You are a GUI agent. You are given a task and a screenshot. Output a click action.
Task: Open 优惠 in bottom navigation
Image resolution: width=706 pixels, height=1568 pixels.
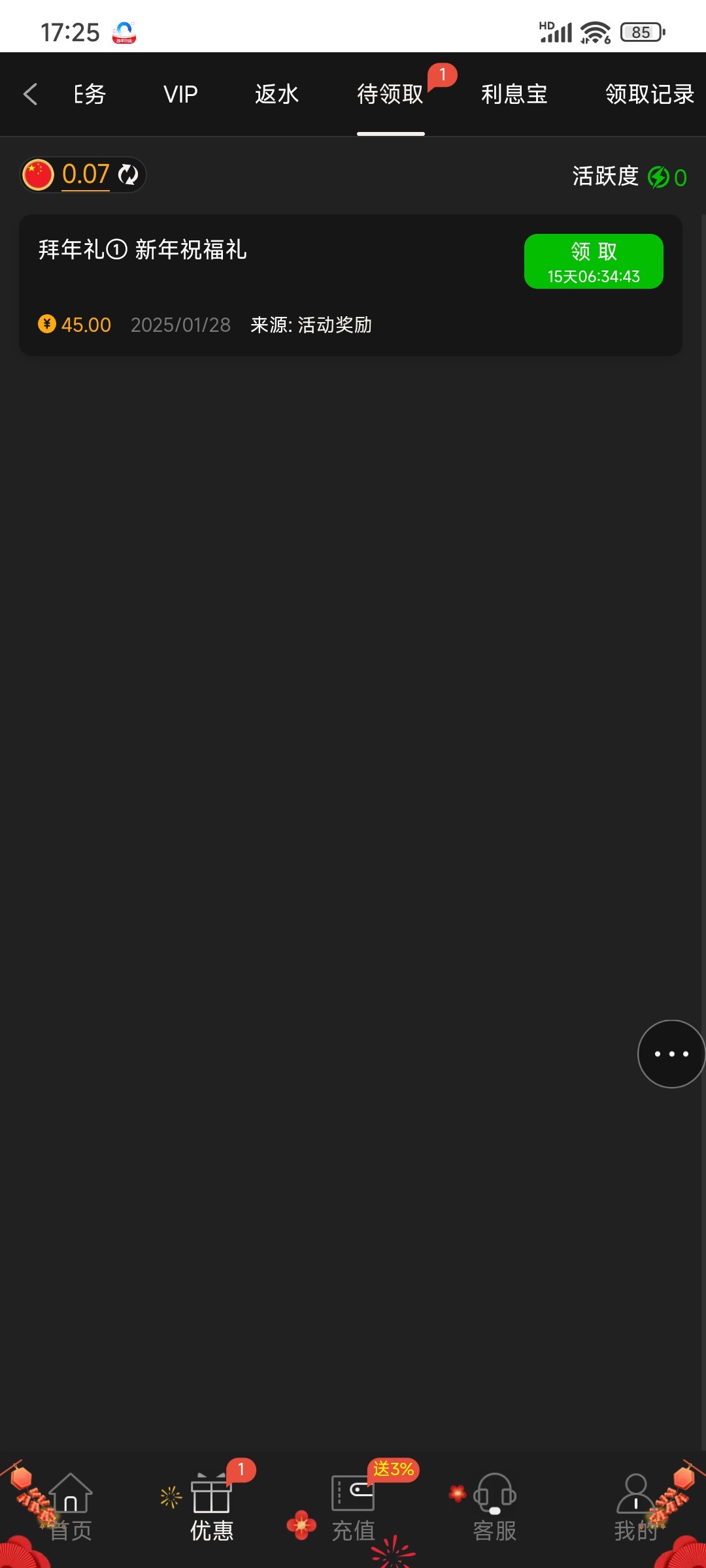coord(211,1508)
